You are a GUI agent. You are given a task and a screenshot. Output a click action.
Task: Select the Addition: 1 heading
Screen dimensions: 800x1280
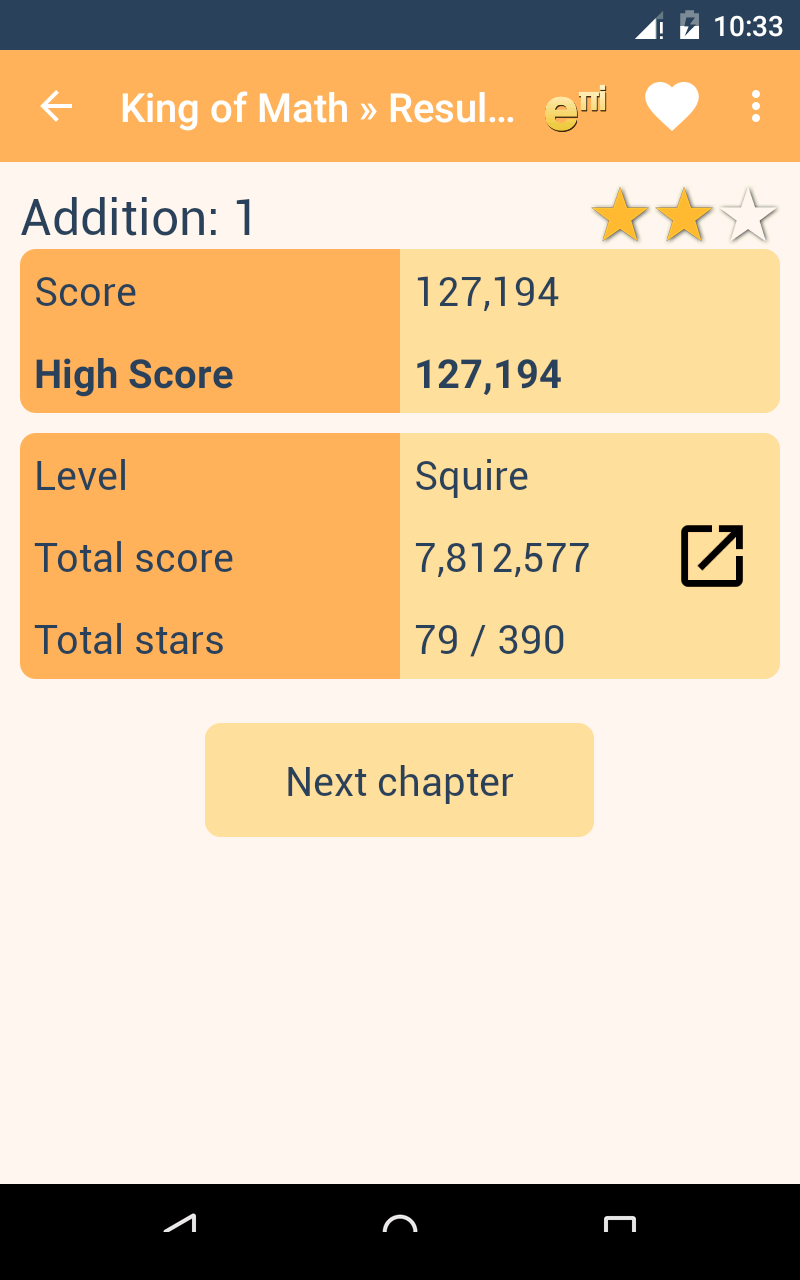[x=138, y=216]
